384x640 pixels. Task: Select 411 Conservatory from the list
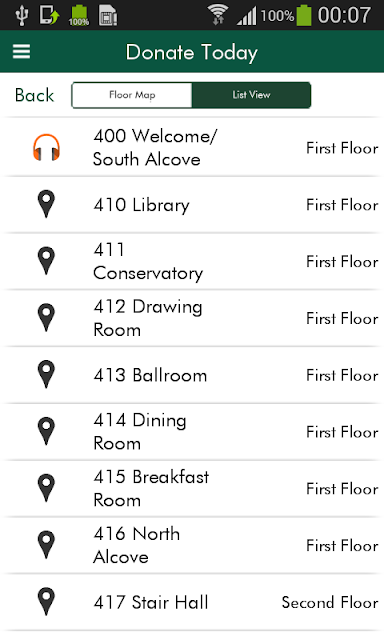click(x=192, y=261)
